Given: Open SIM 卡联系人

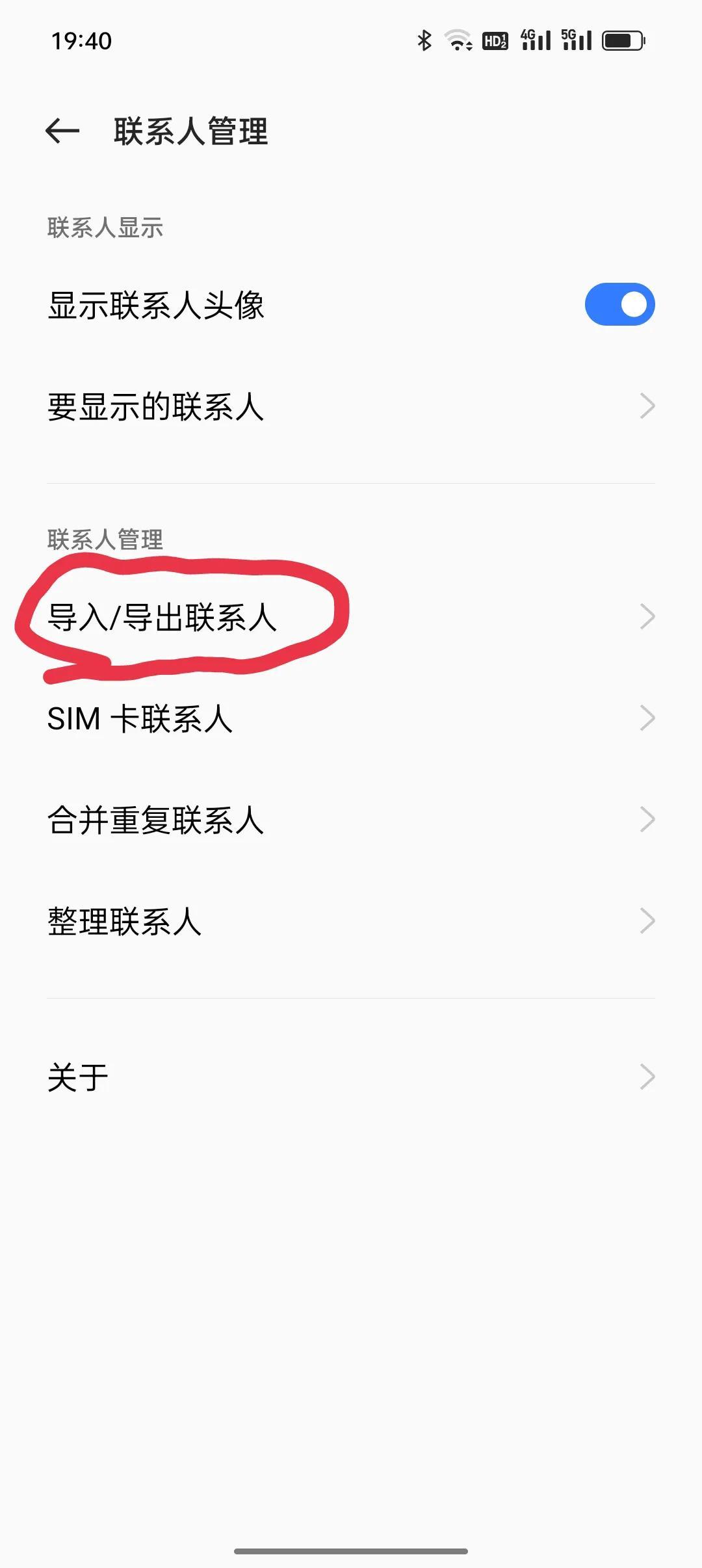Looking at the screenshot, I should [x=351, y=719].
